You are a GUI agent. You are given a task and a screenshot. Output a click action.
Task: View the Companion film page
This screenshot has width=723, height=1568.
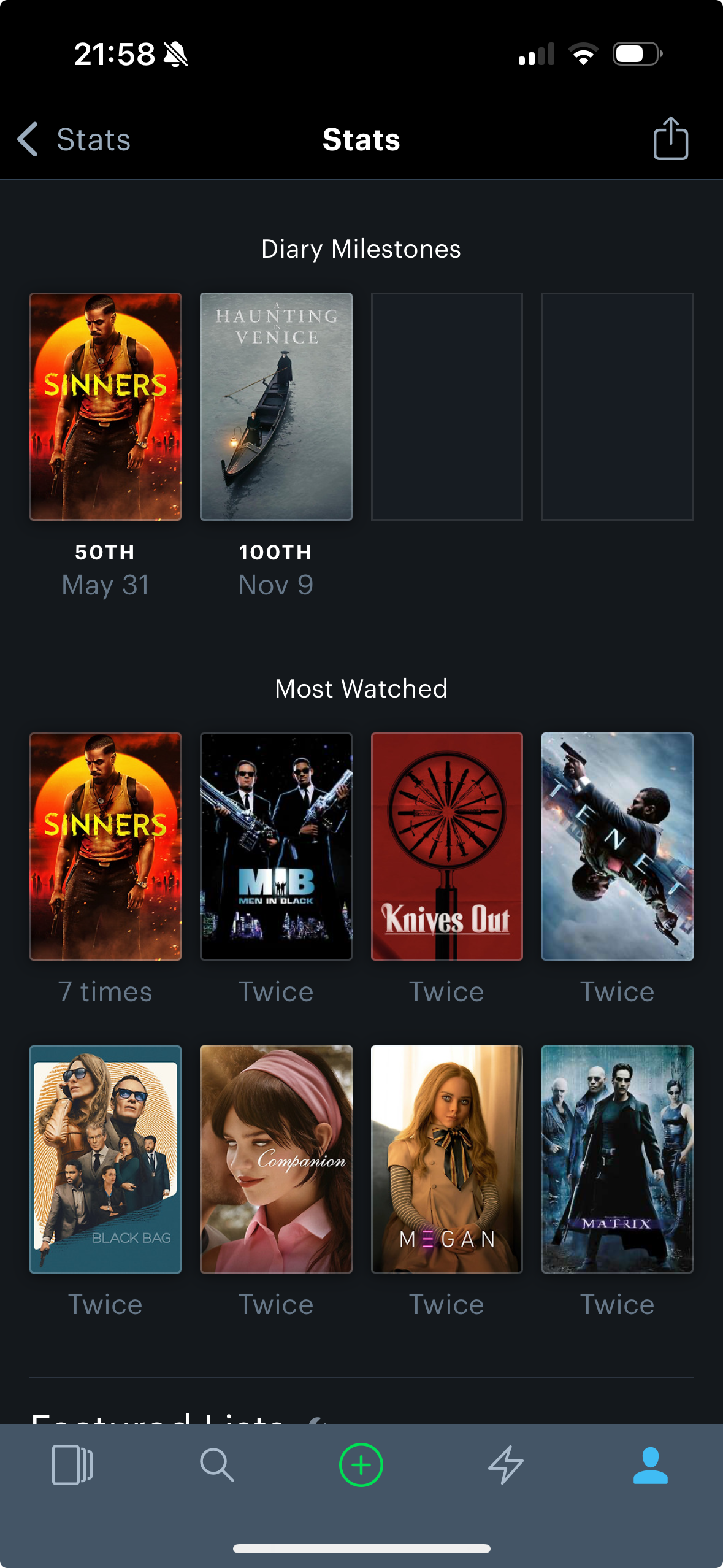pyautogui.click(x=276, y=1159)
